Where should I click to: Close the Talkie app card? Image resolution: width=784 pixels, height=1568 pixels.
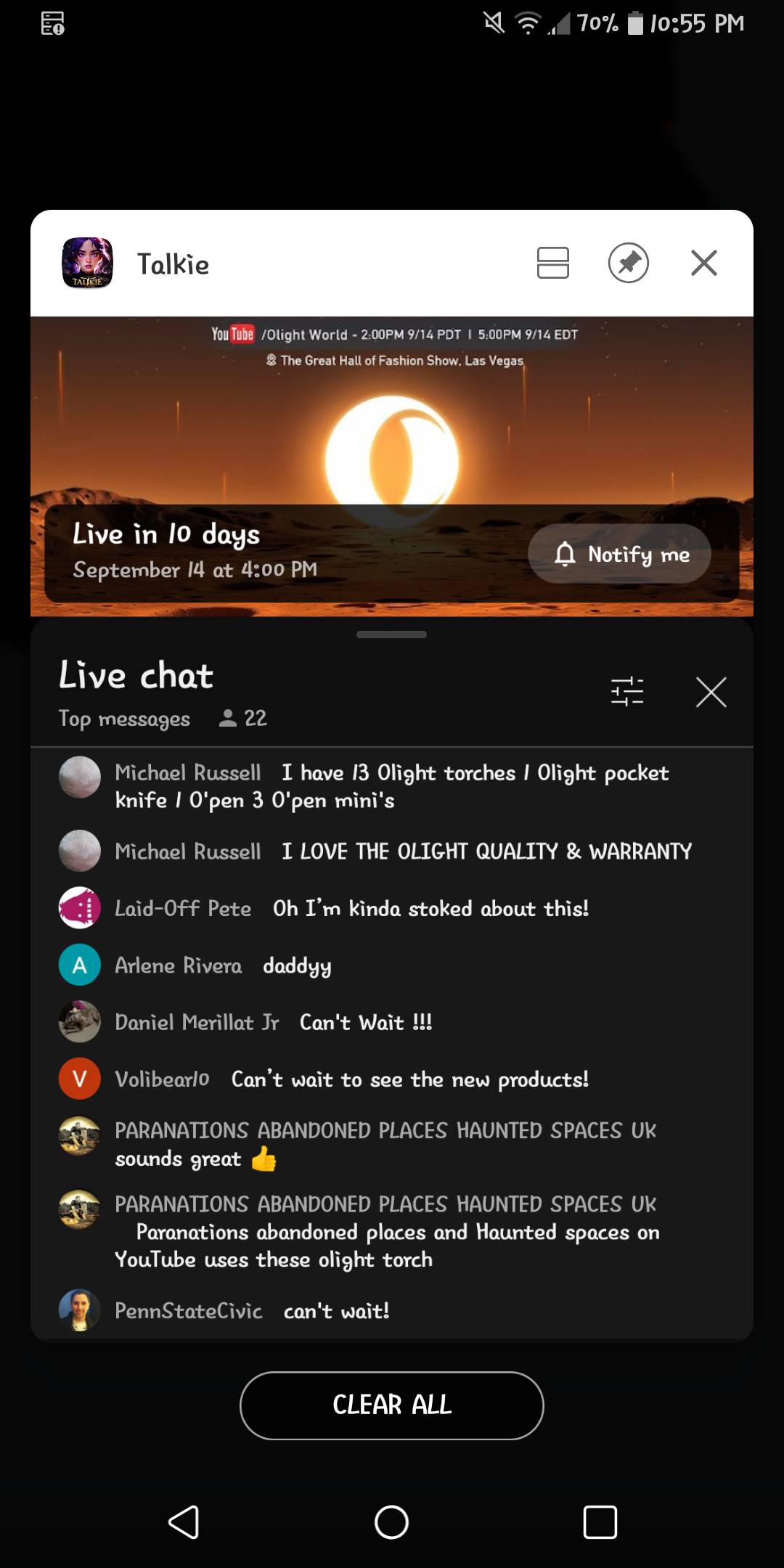point(703,263)
